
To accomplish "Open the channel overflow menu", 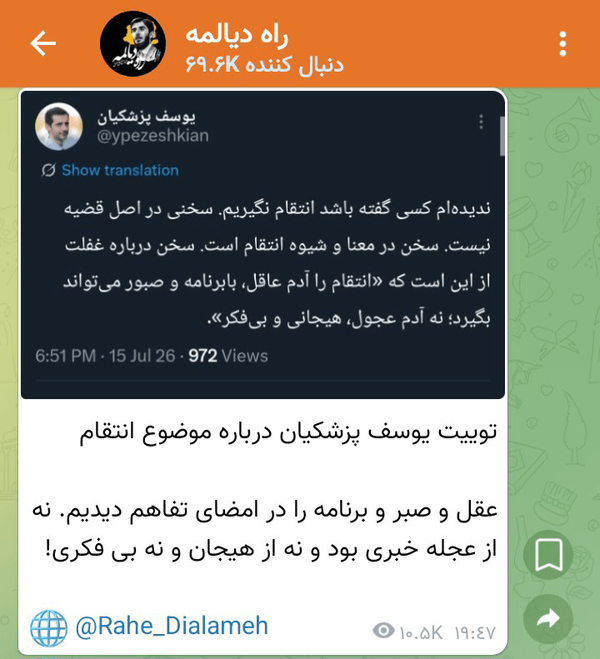I will (x=563, y=43).
